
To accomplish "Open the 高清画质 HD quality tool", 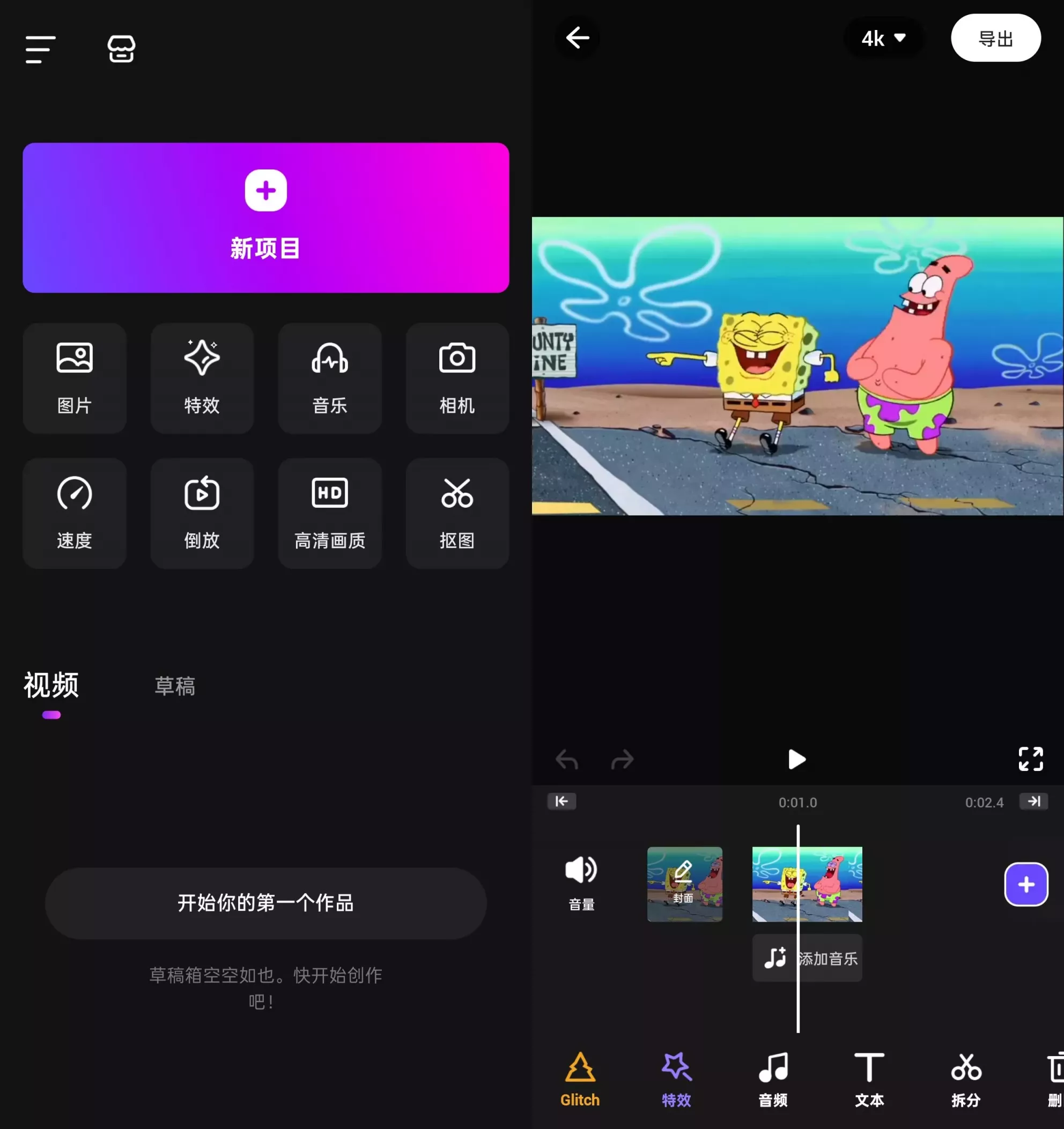I will 329,513.
